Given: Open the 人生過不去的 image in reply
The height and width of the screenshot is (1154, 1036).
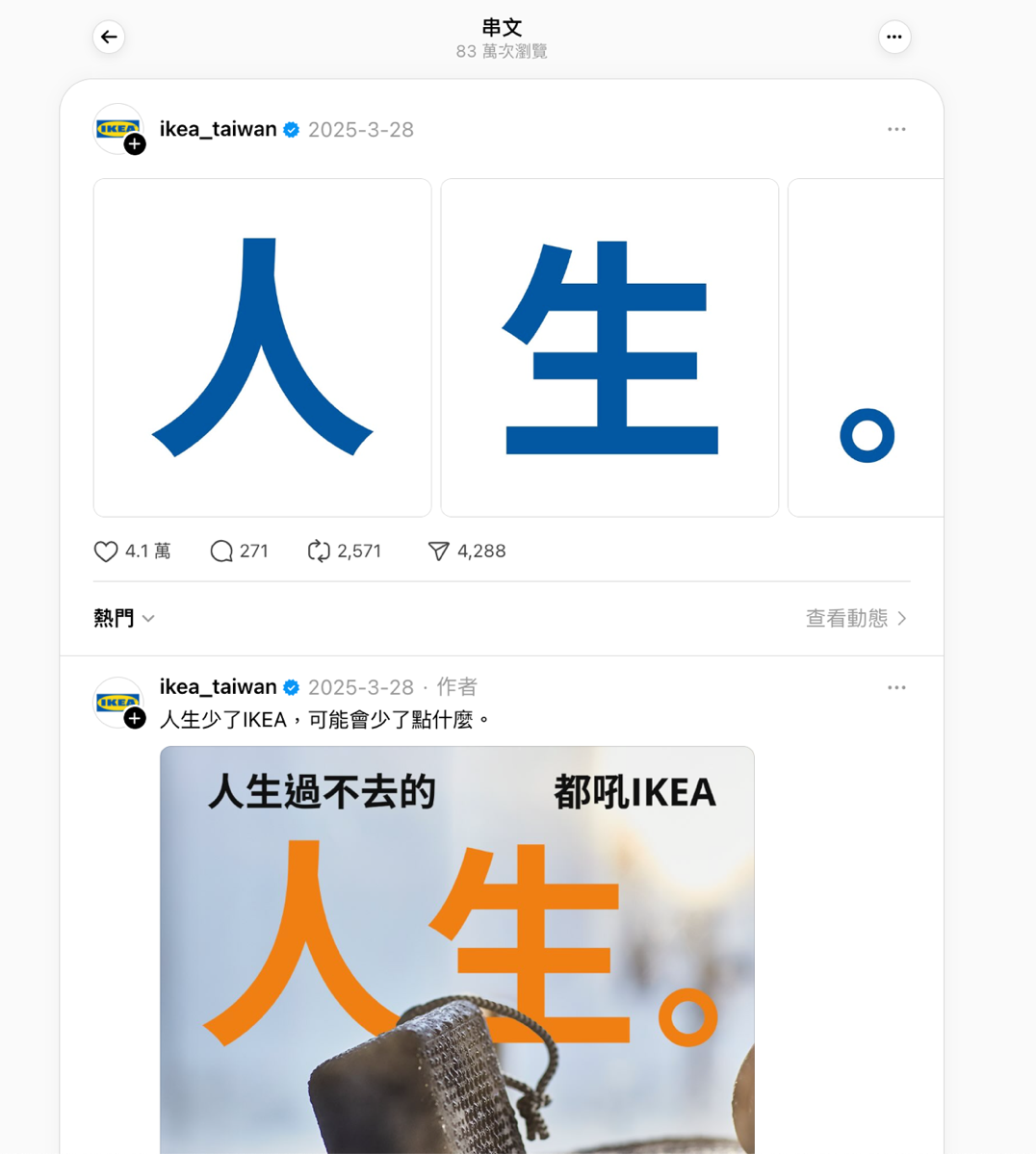Looking at the screenshot, I should click(456, 948).
